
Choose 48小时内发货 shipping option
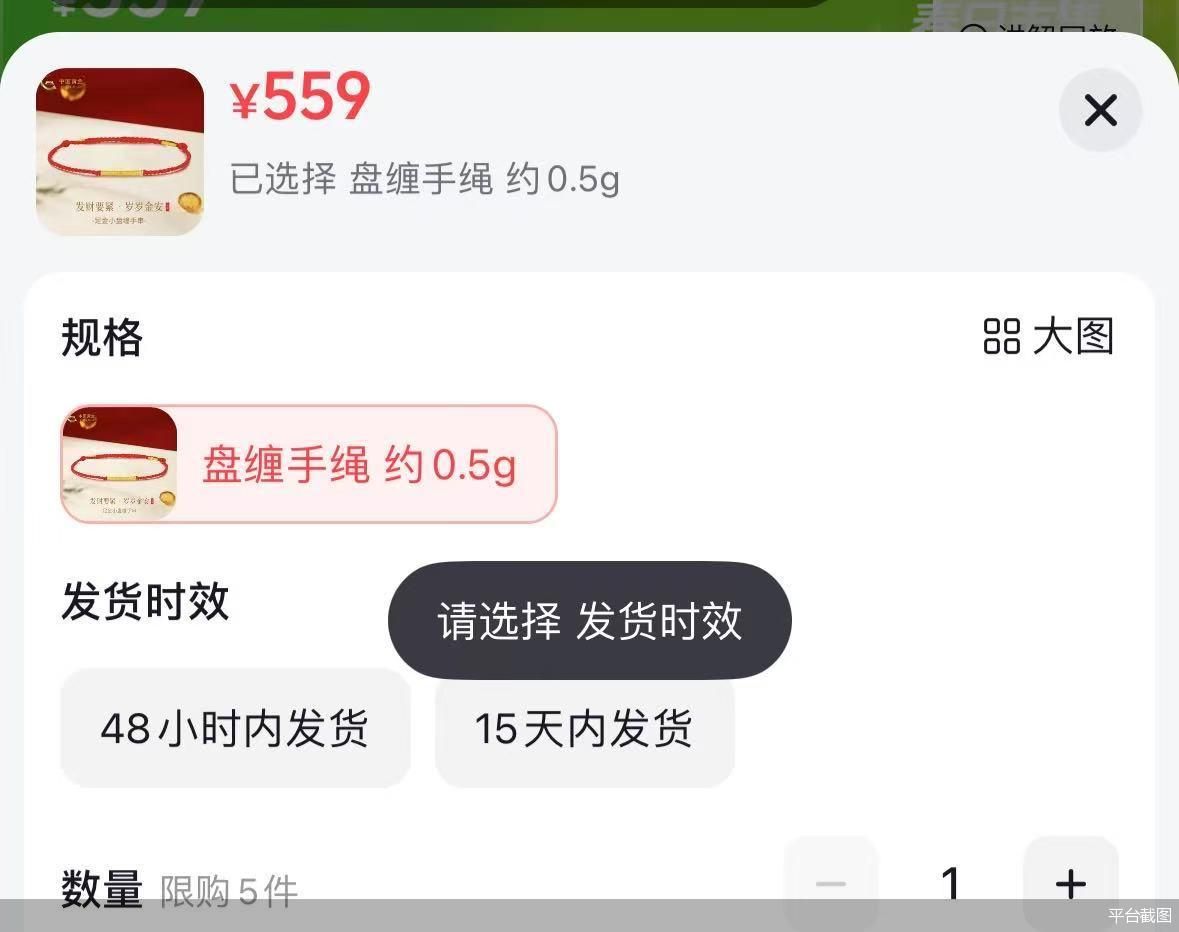click(235, 728)
